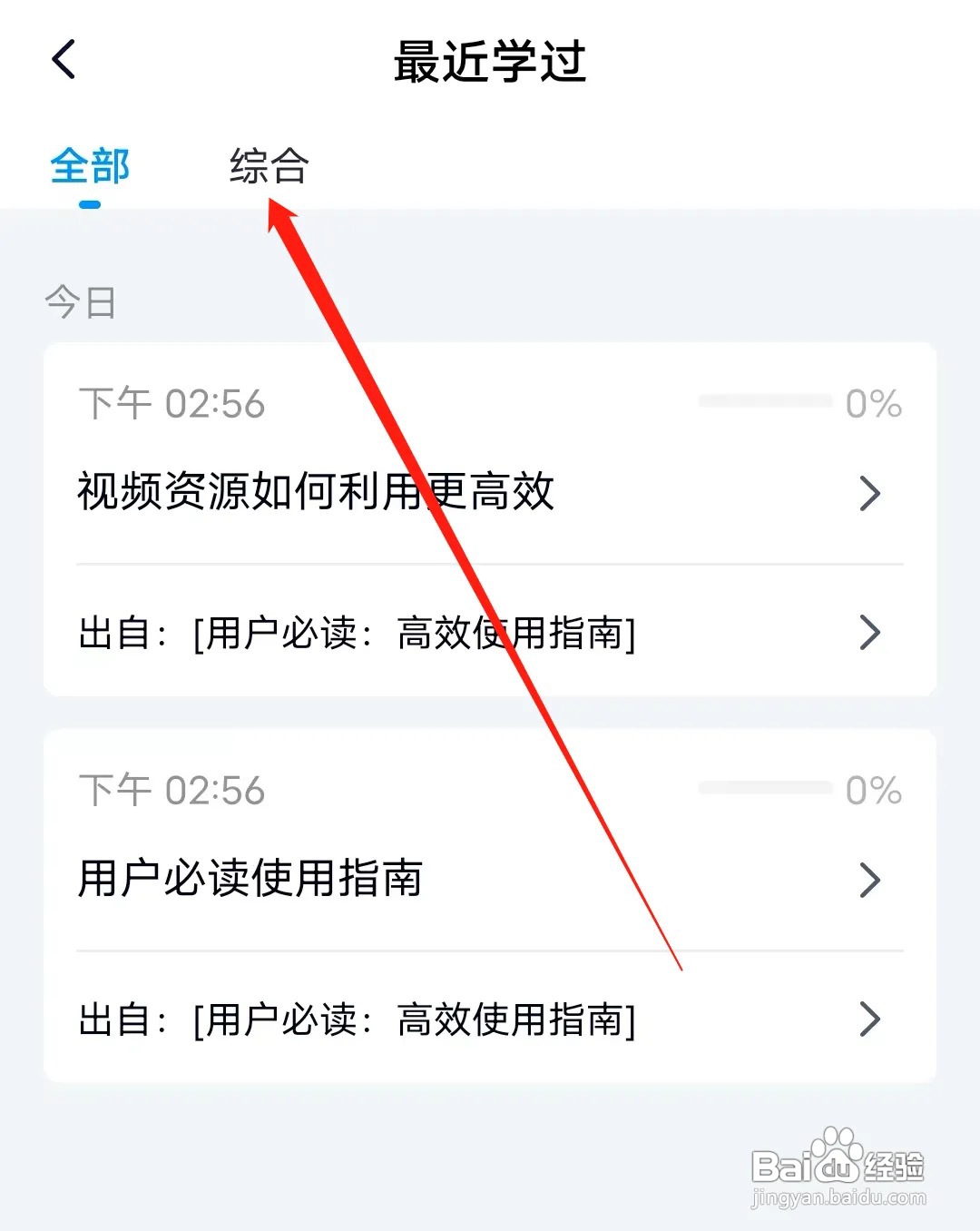Select the 今日 section header
The image size is (980, 1231).
click(x=80, y=301)
